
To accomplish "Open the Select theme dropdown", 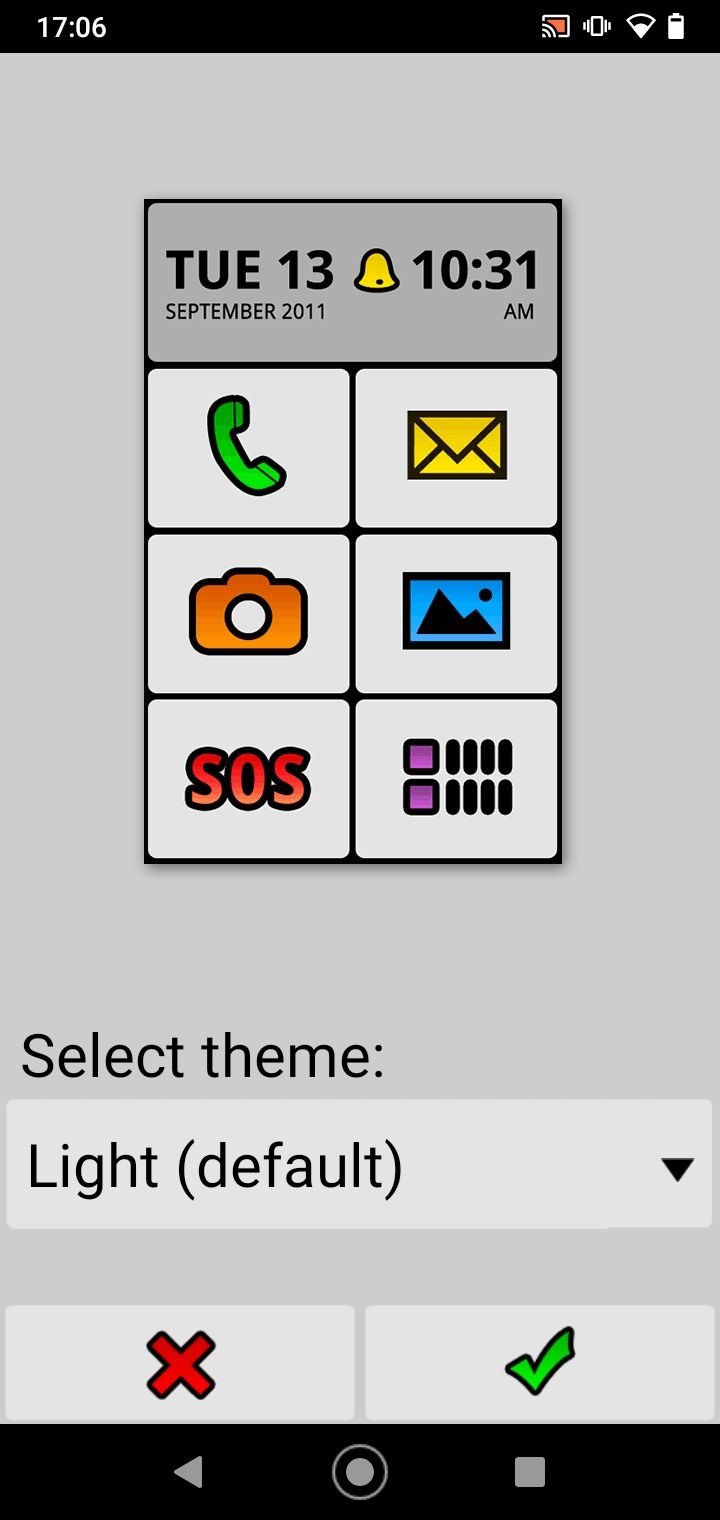I will pos(358,1166).
